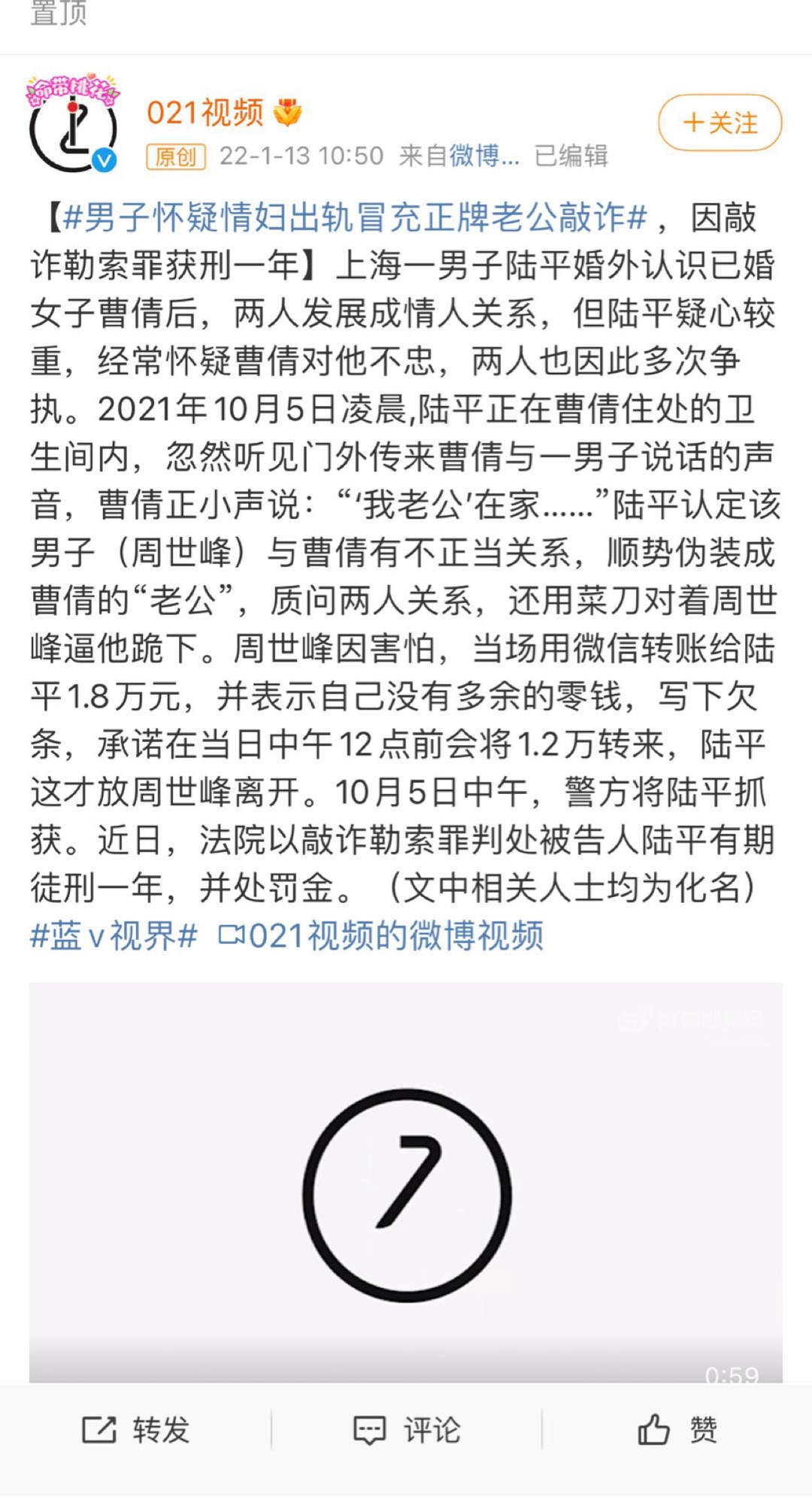Open 021视频 profile avatar
The width and height of the screenshot is (812, 1497).
click(x=73, y=124)
